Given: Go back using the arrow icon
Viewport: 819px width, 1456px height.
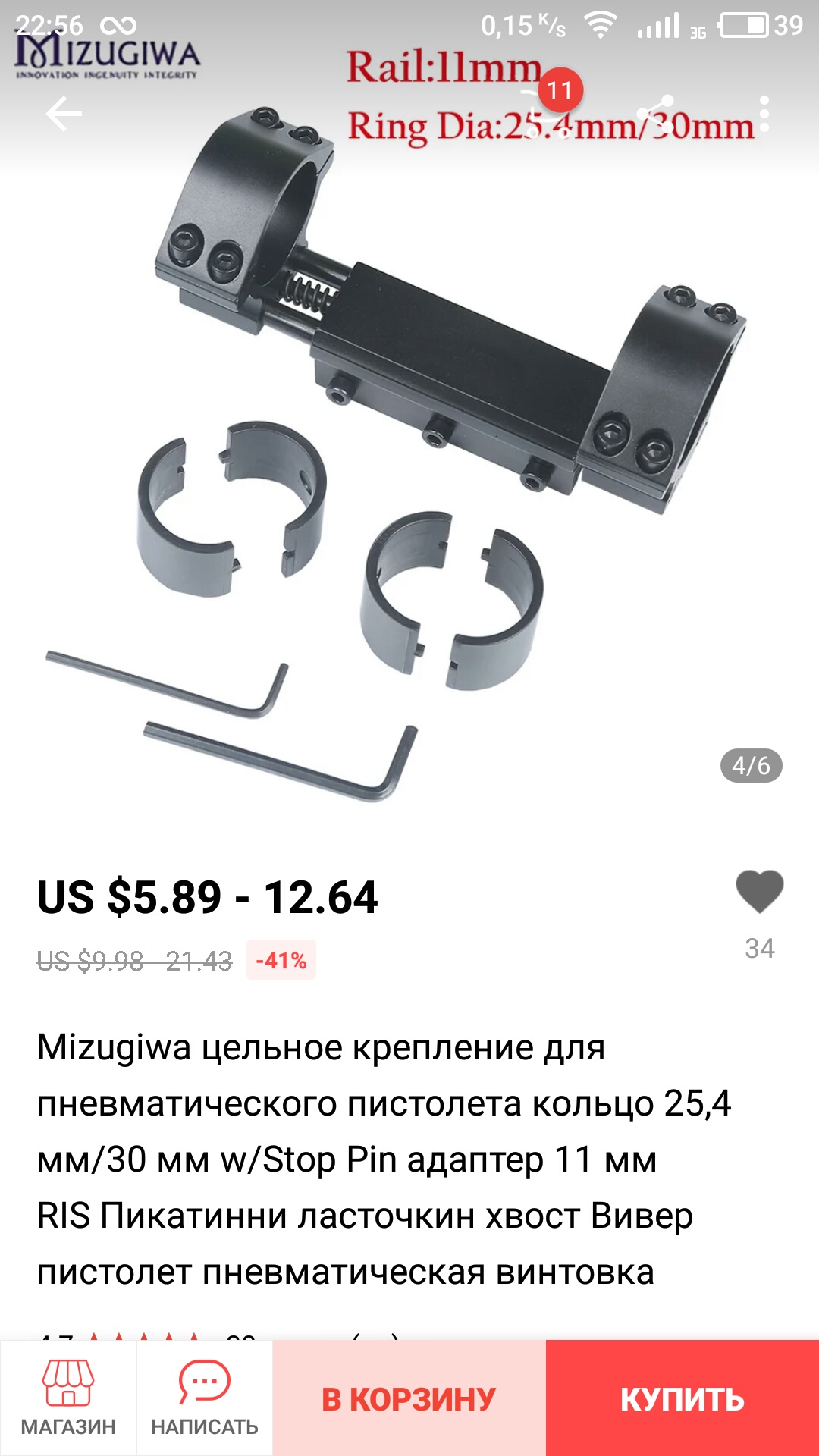Looking at the screenshot, I should (64, 115).
